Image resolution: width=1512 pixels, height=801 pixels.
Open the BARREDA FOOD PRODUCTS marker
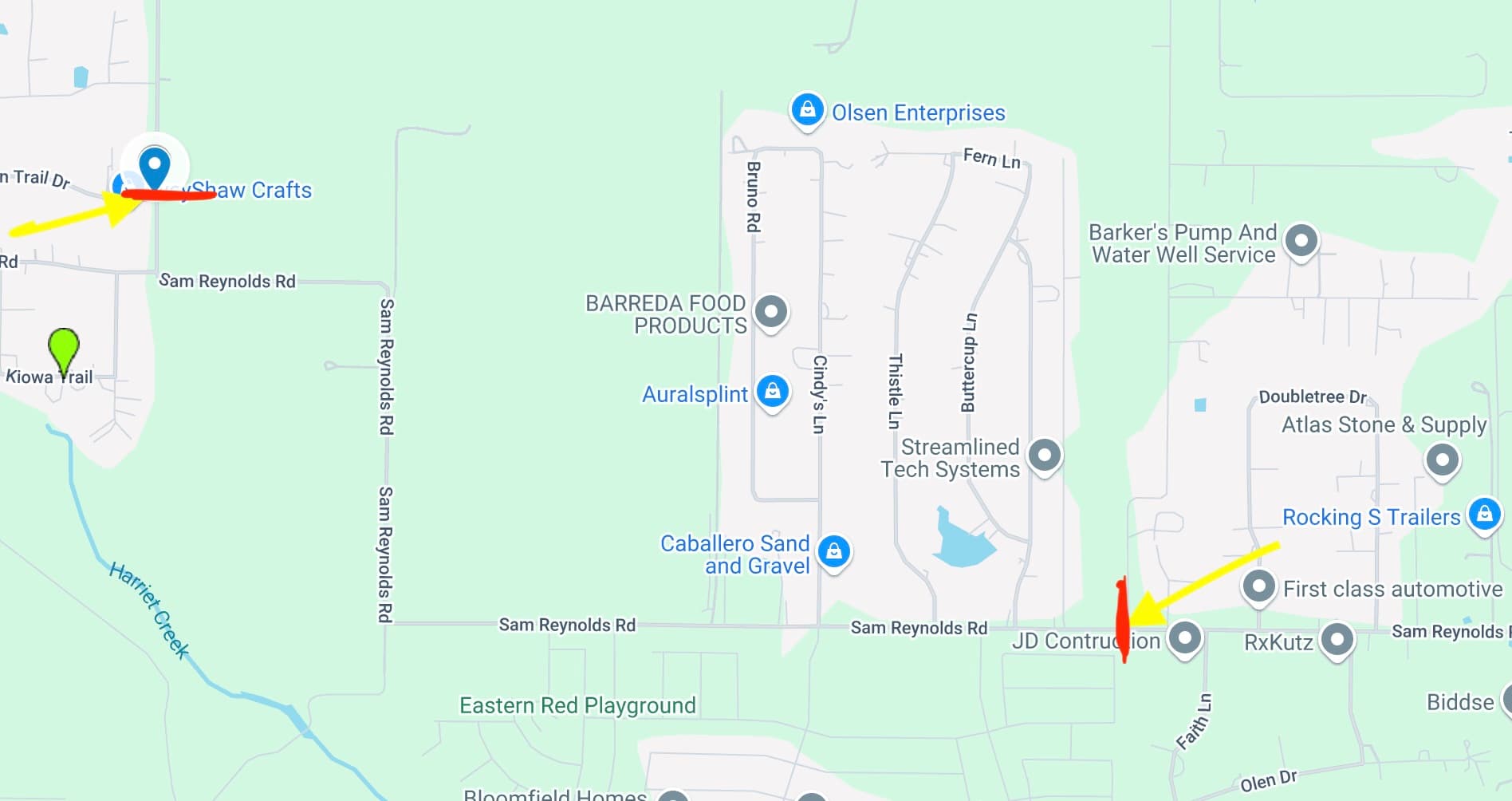[771, 311]
